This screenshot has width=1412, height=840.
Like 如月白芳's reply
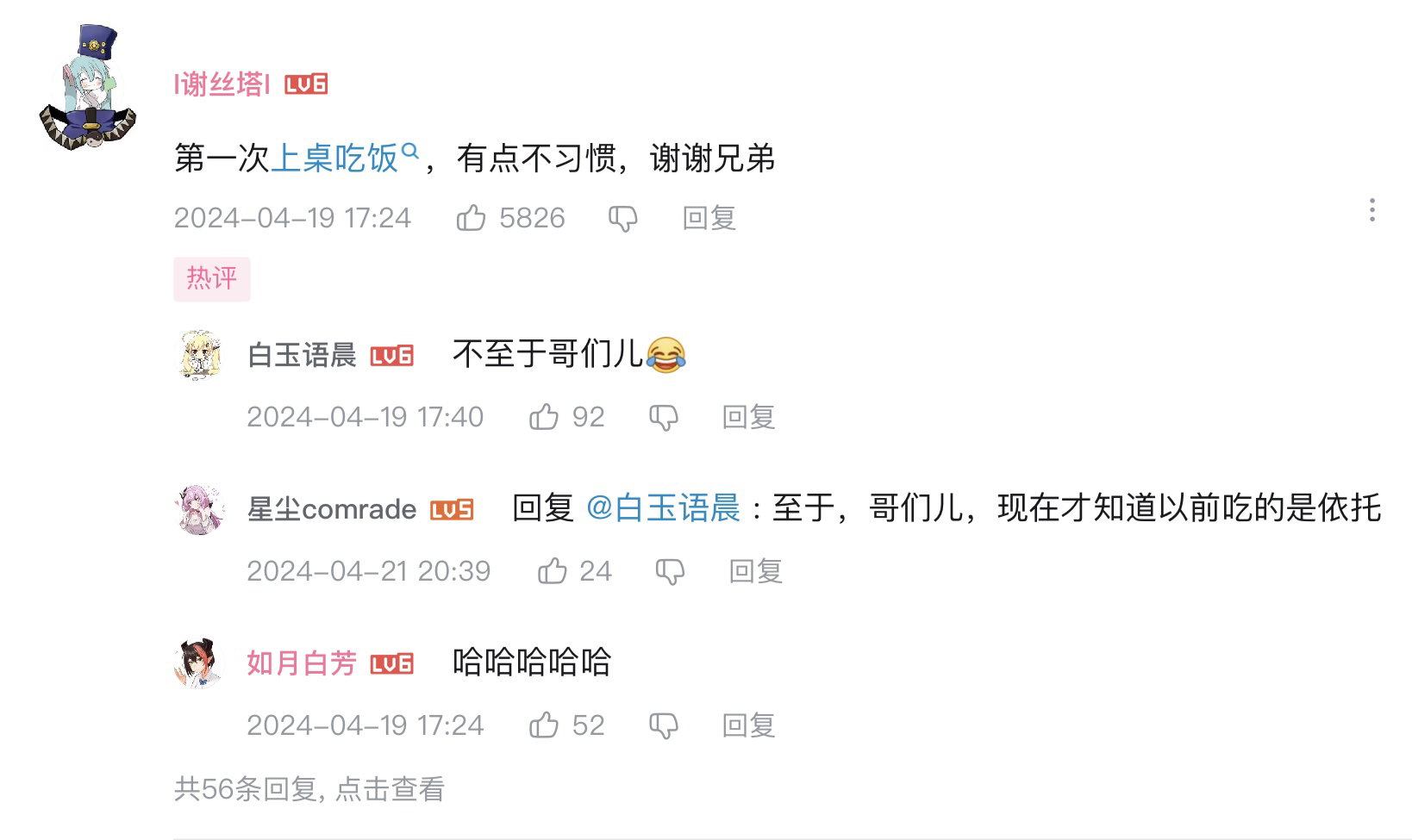click(x=544, y=725)
